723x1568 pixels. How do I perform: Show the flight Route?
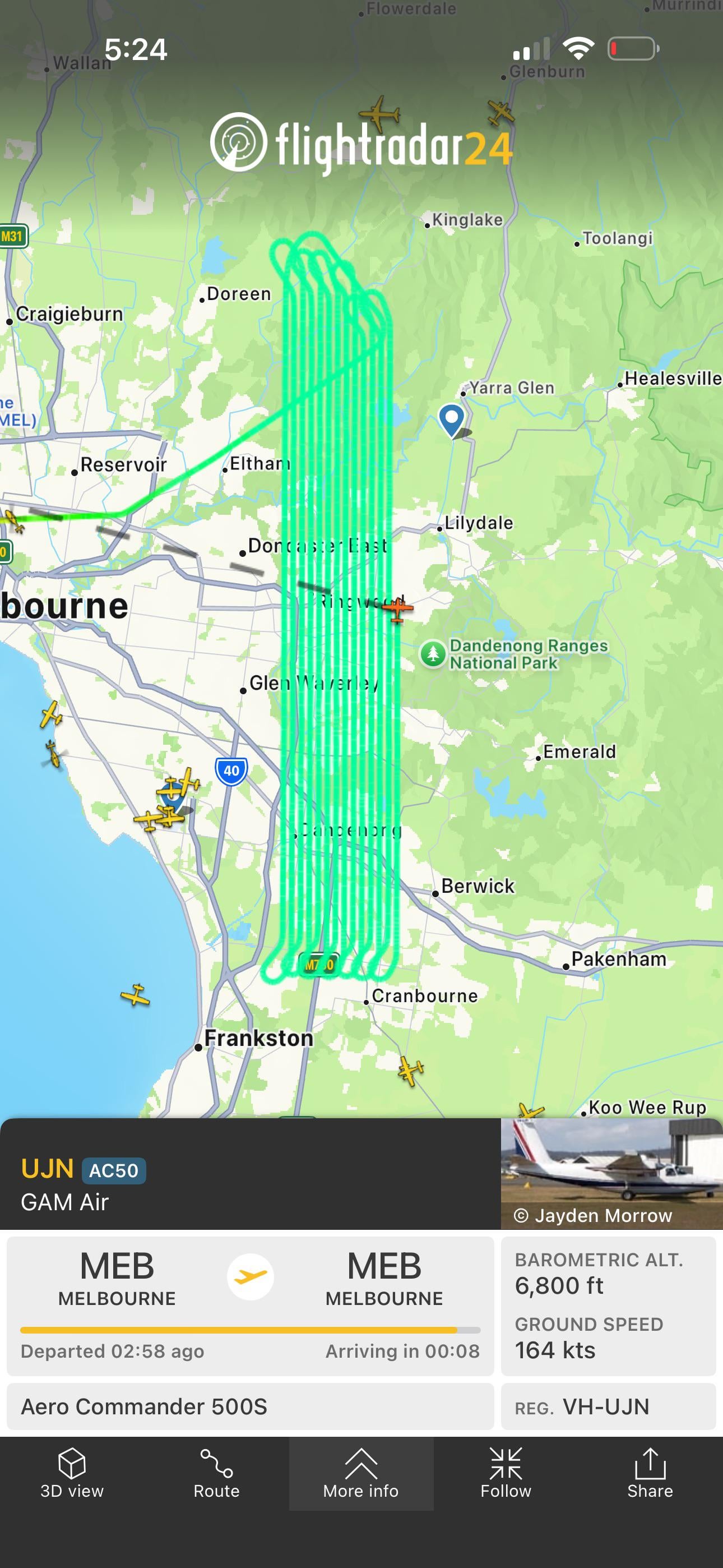(x=217, y=1474)
